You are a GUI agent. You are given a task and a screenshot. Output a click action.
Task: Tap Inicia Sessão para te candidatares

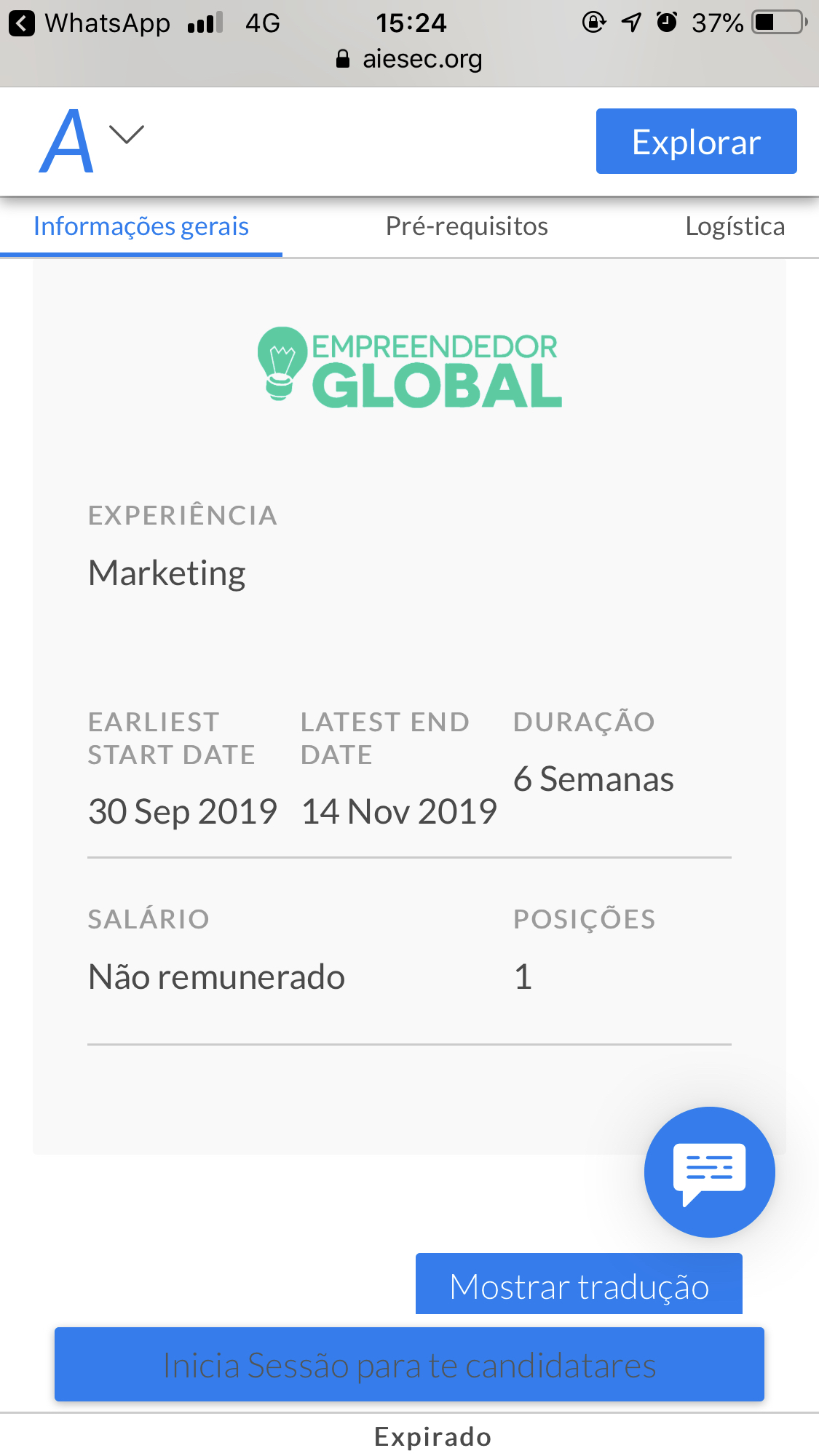(x=409, y=1364)
